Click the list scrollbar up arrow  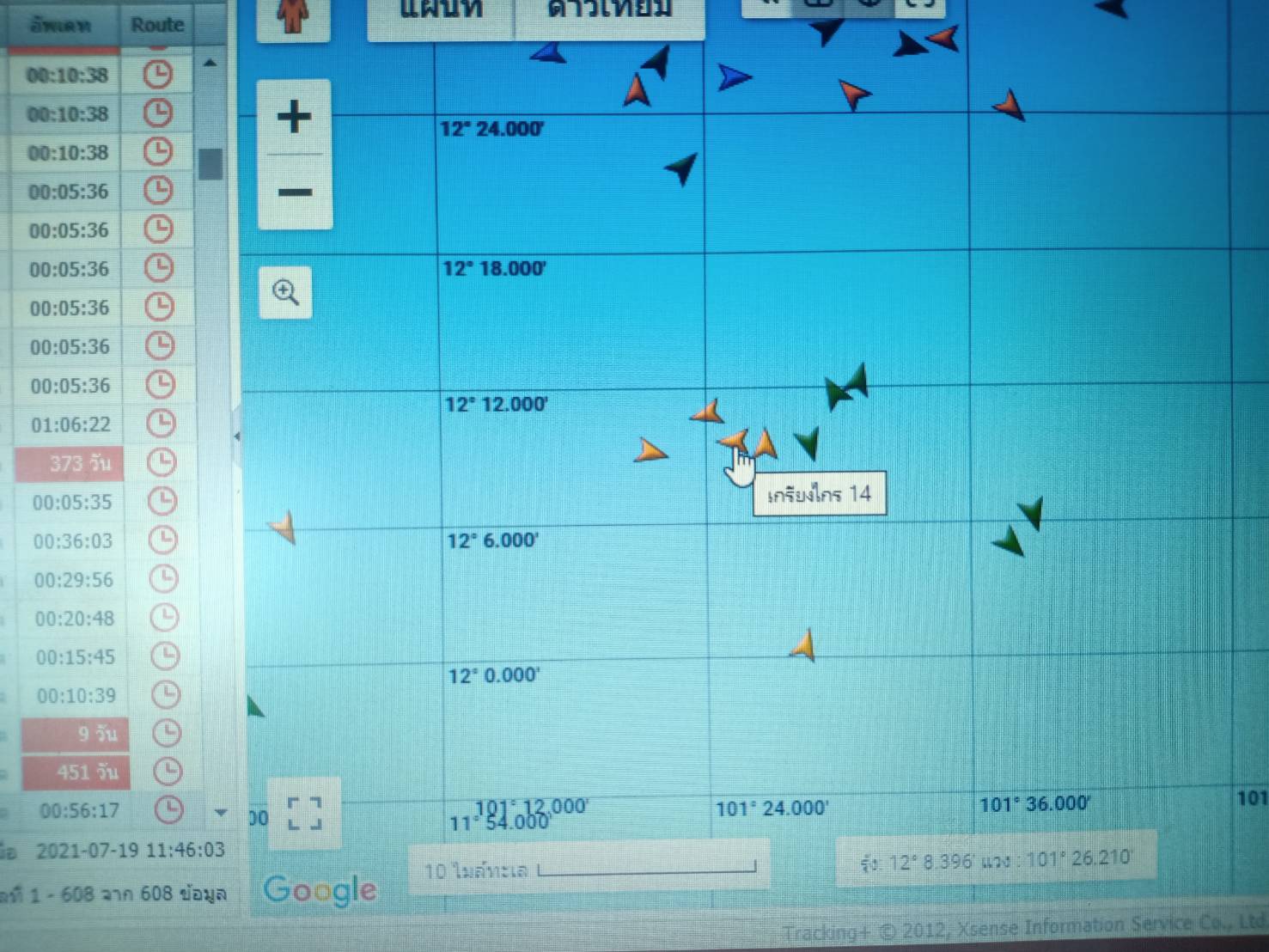click(x=210, y=64)
